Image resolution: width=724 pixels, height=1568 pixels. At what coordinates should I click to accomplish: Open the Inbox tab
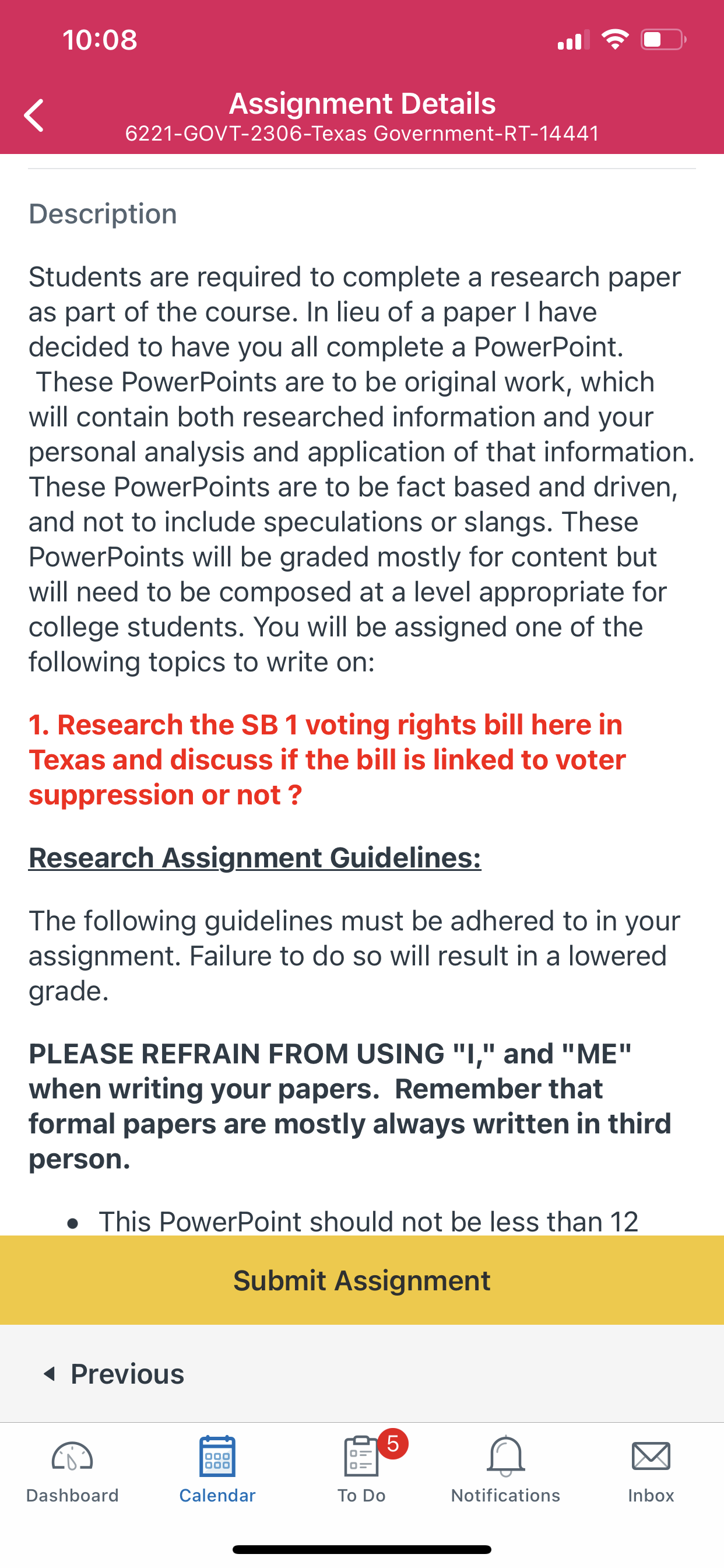coord(651,1470)
